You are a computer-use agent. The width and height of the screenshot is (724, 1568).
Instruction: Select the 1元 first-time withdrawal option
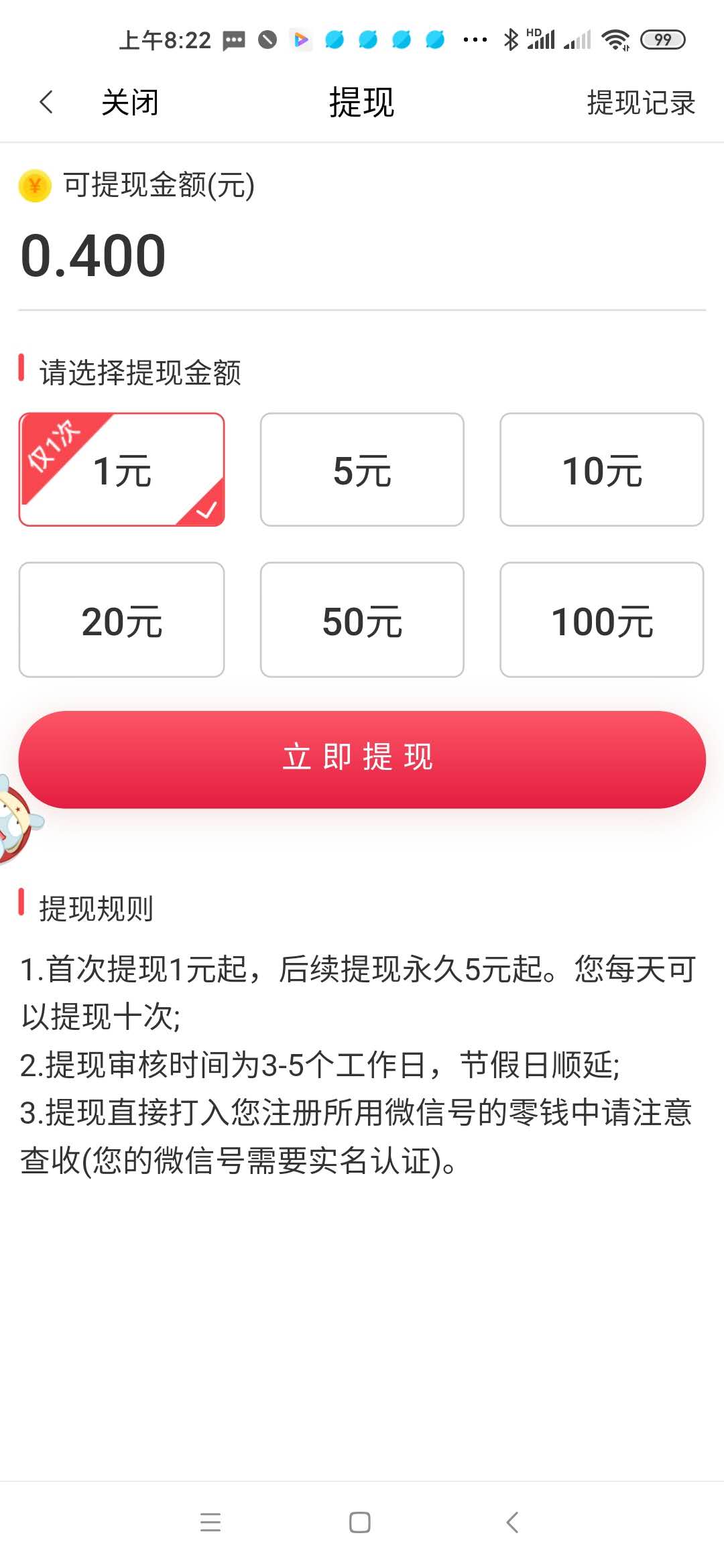[x=121, y=469]
